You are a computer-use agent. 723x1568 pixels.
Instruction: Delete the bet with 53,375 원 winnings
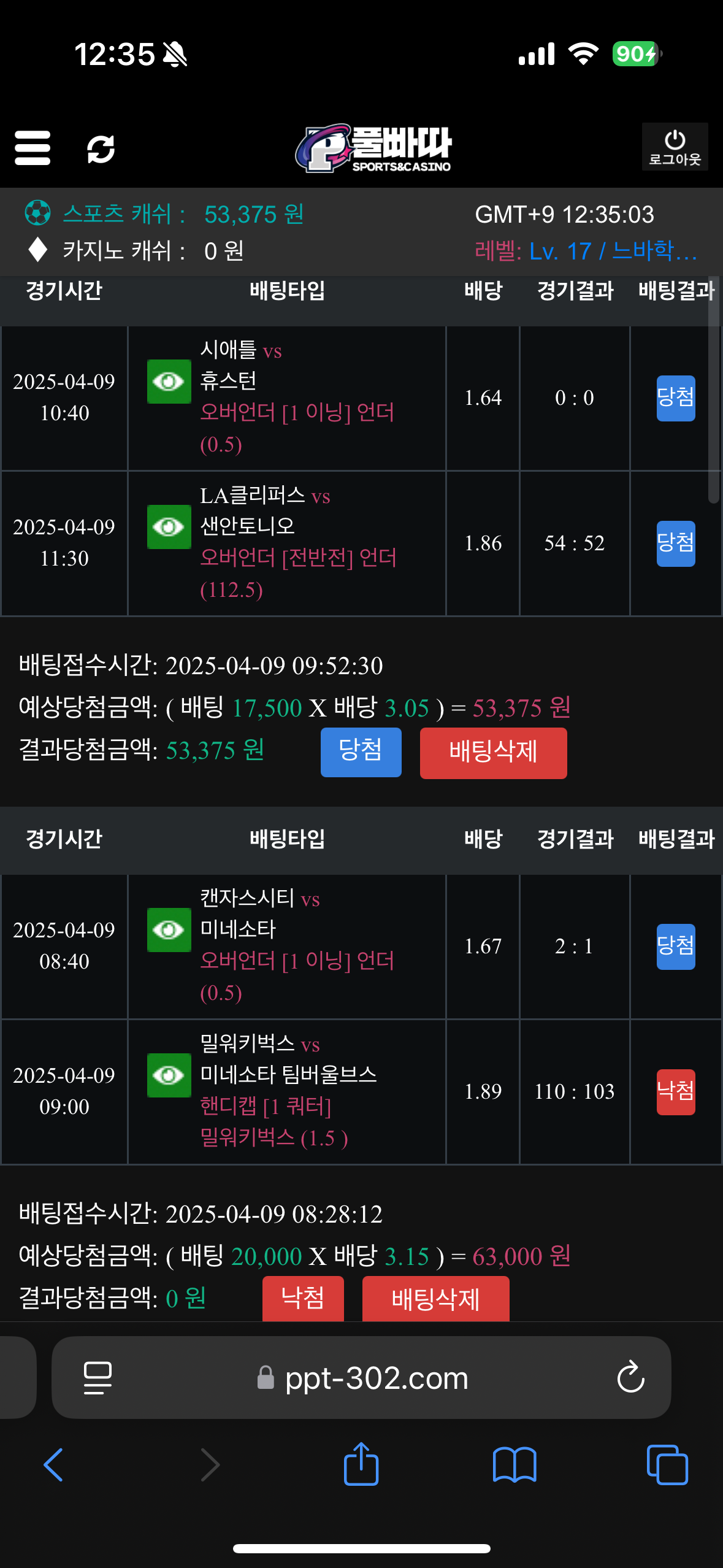tap(493, 753)
